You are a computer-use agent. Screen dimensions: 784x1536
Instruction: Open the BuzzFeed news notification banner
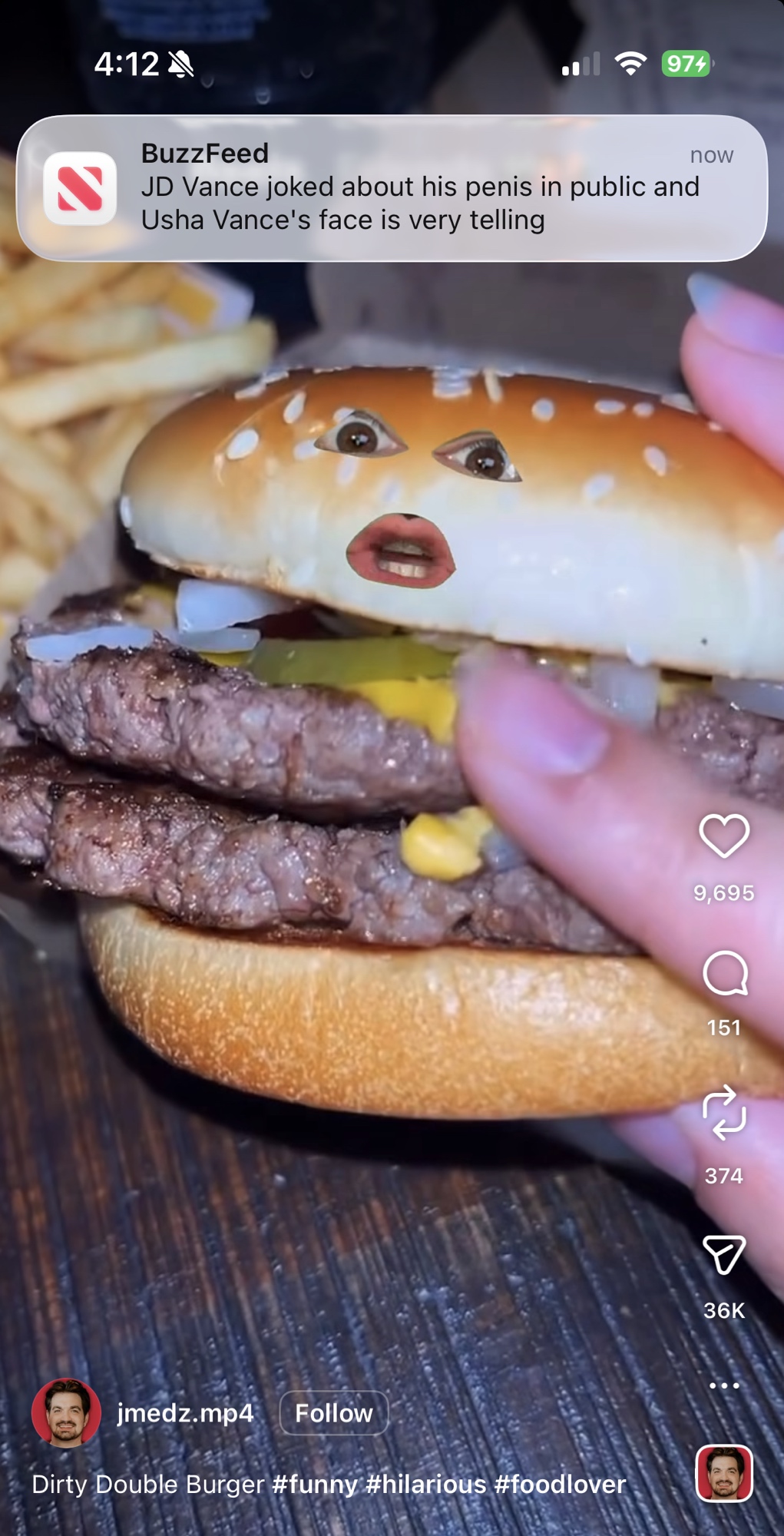392,188
